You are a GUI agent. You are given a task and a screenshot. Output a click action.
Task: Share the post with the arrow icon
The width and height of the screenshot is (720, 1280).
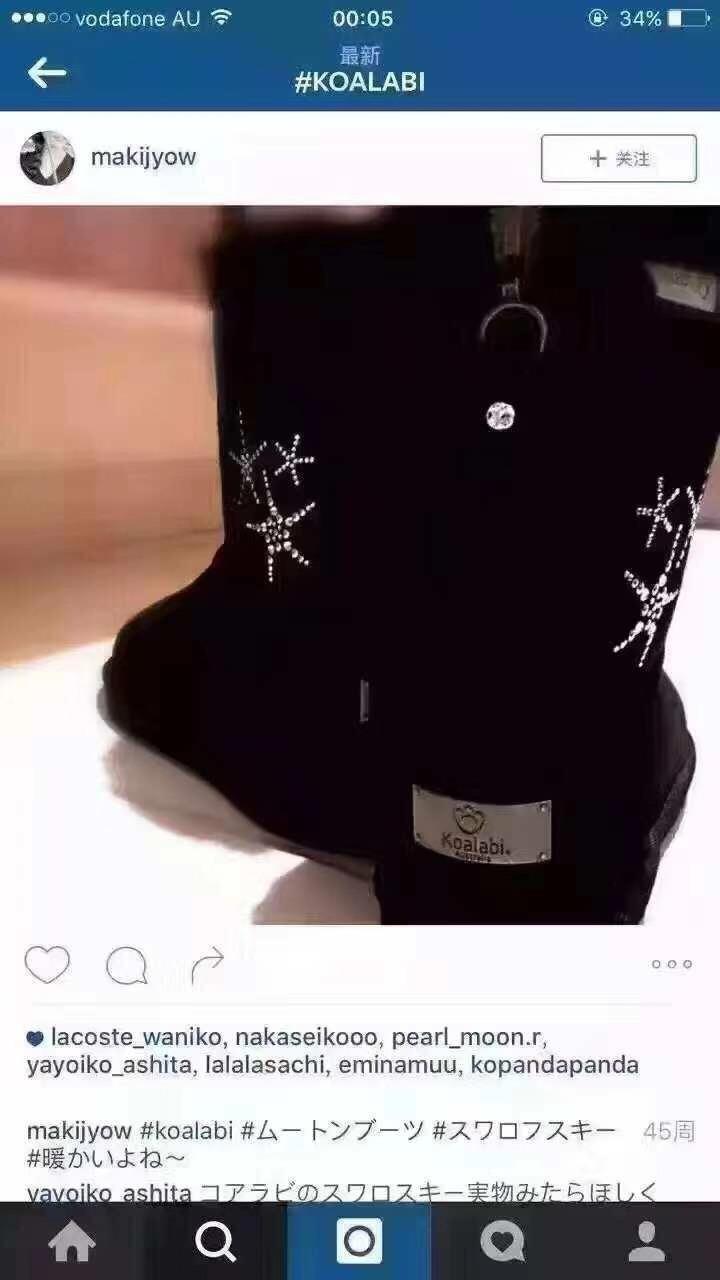point(207,965)
